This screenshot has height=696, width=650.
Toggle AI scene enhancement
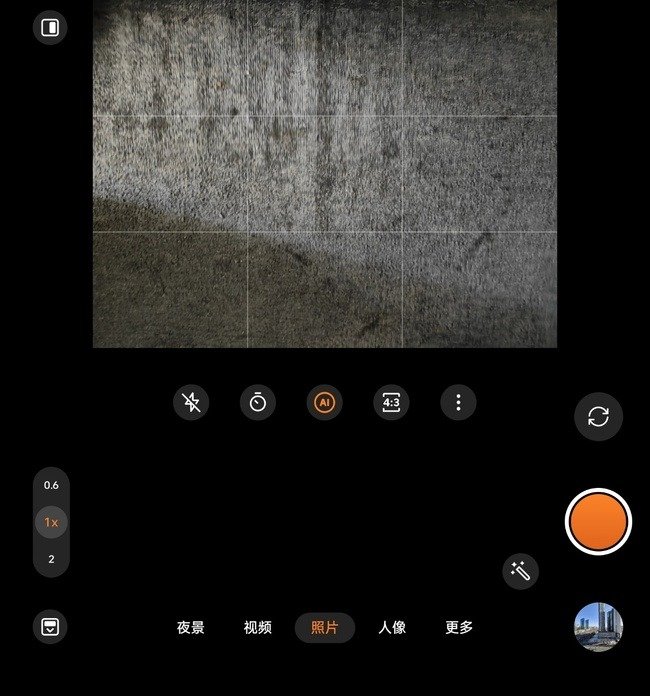(x=324, y=402)
